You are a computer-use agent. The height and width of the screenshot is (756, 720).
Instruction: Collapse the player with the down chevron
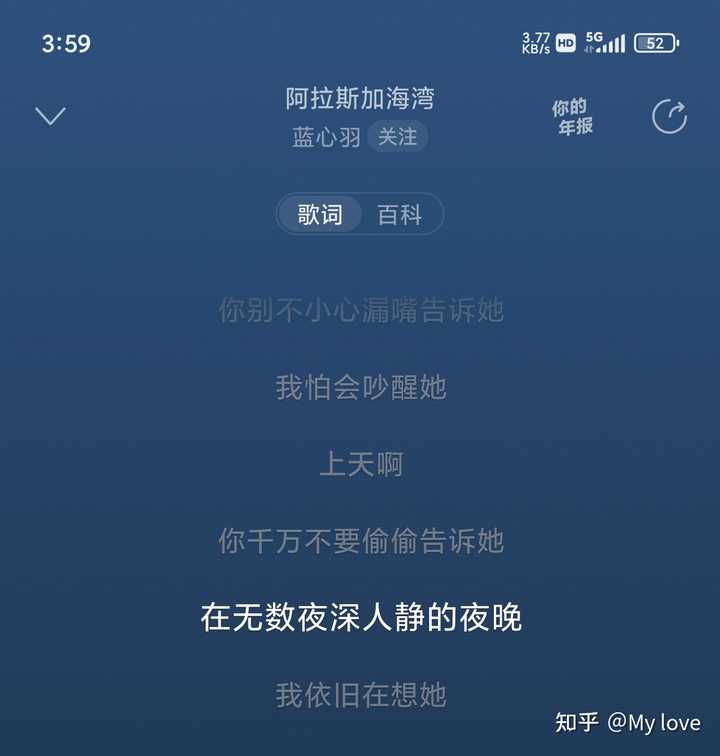50,116
